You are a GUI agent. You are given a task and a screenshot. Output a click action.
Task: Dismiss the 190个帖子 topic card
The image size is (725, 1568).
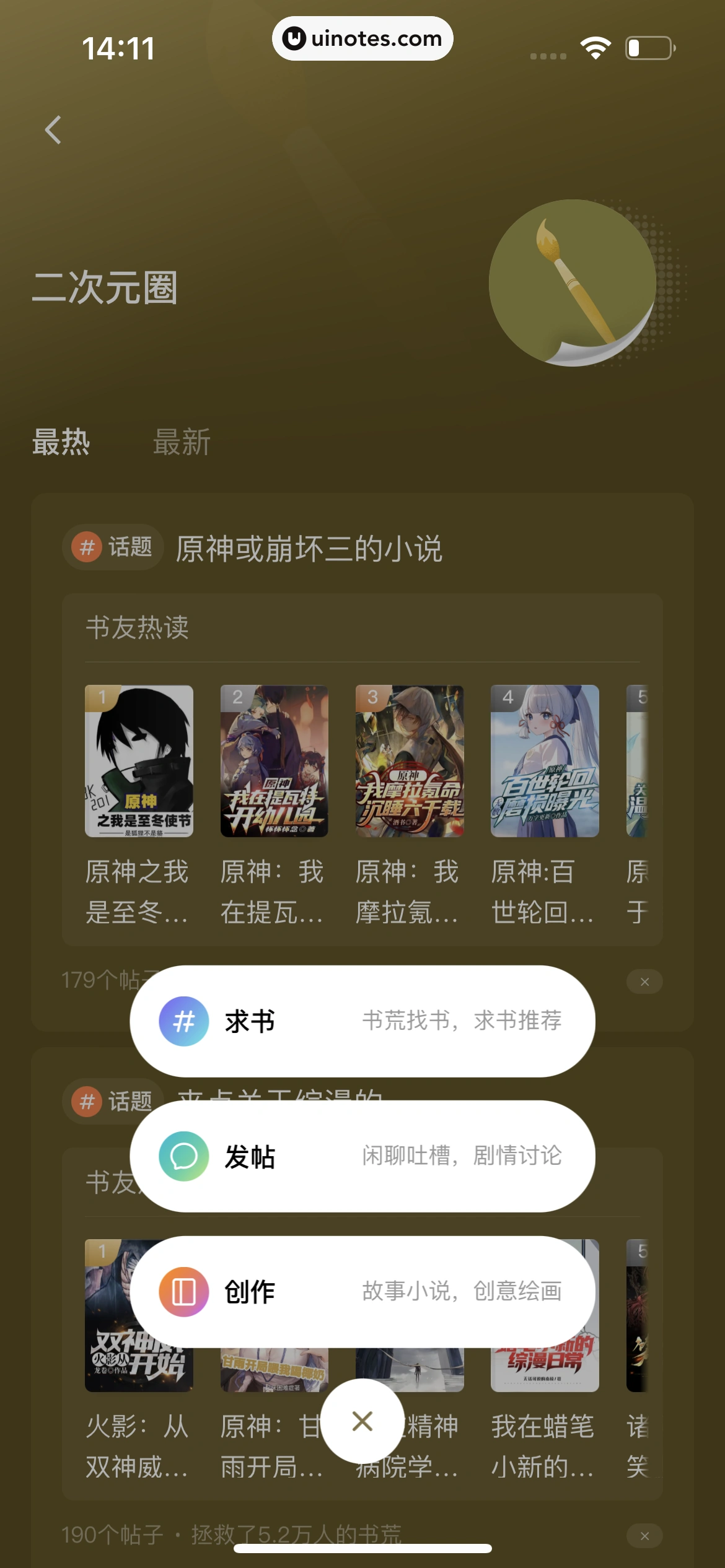click(x=644, y=1536)
